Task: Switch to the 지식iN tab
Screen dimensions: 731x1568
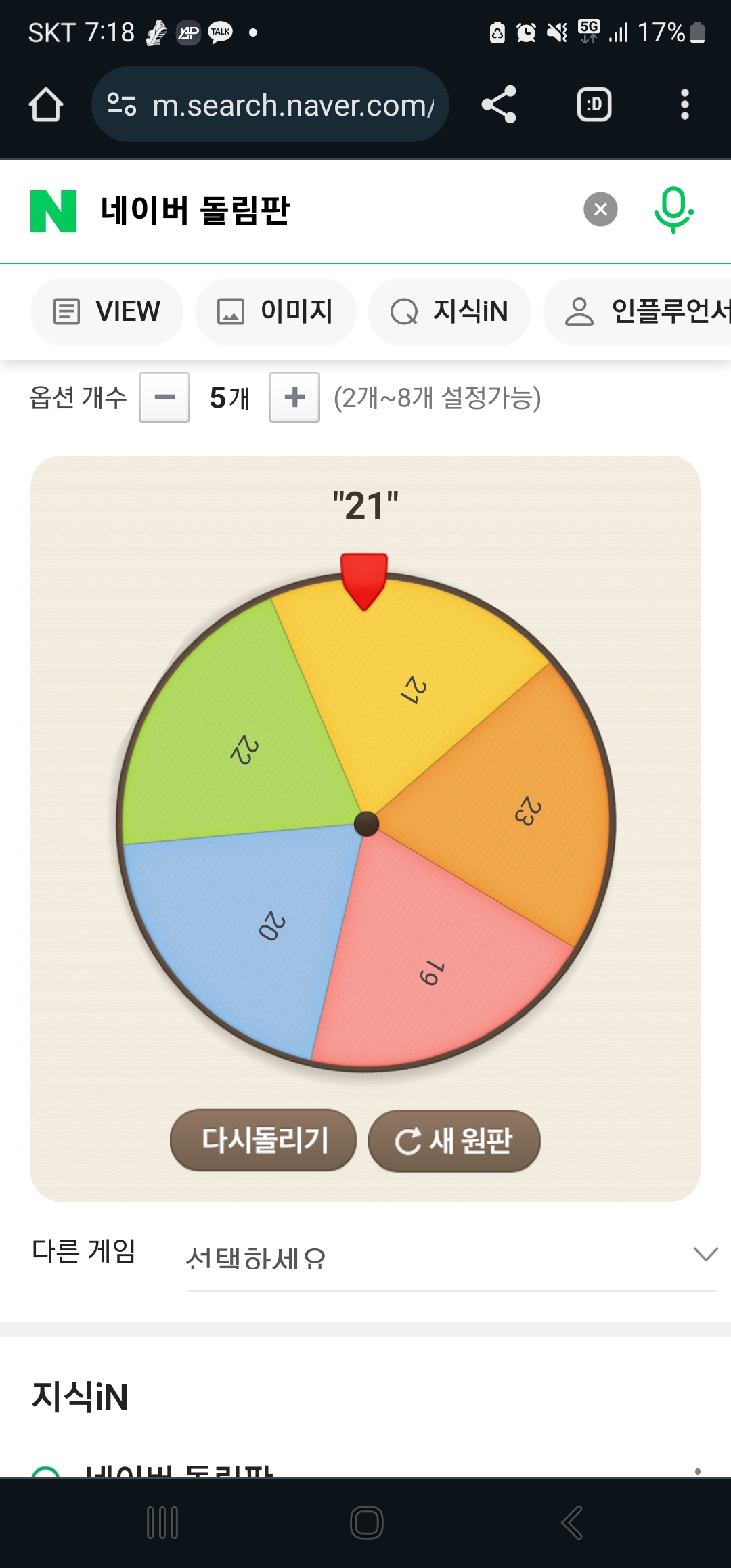Action: 449,311
